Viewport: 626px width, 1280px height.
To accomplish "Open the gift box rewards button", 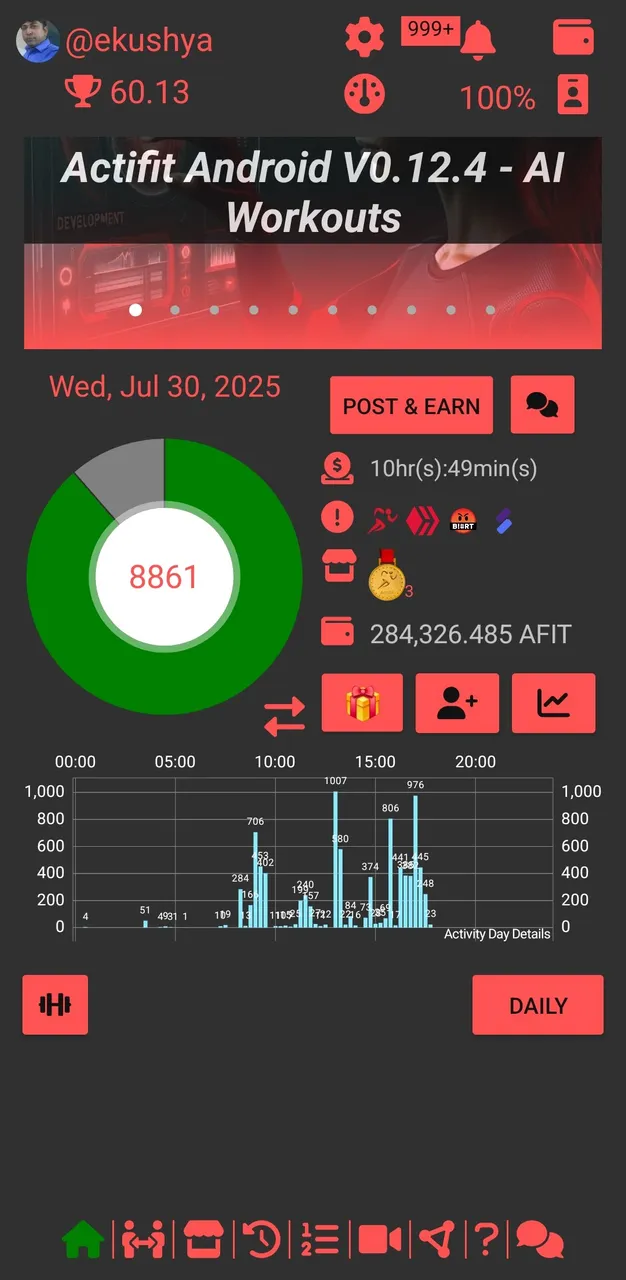I will pyautogui.click(x=362, y=703).
